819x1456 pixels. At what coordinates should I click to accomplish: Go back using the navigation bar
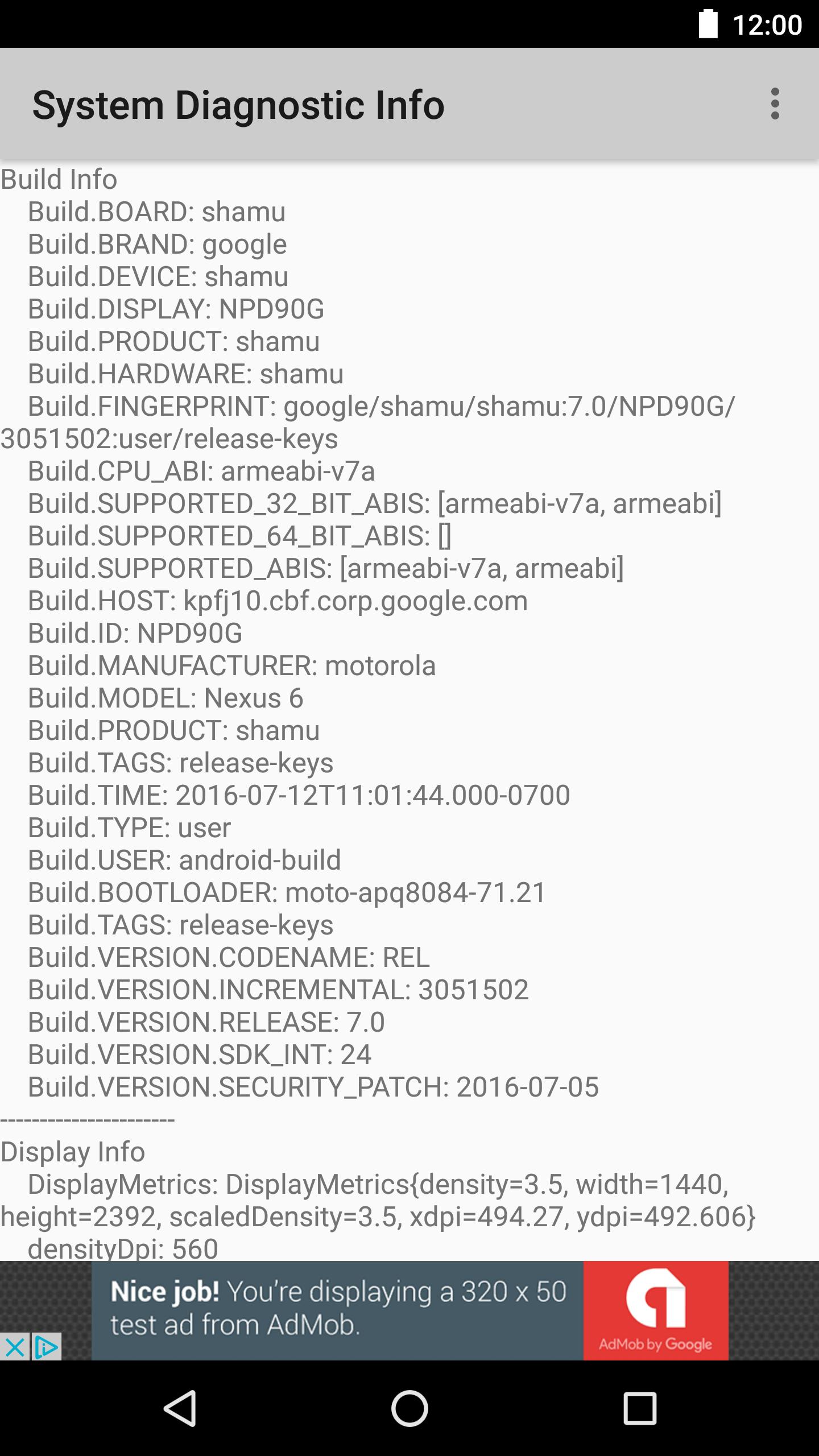[181, 1408]
